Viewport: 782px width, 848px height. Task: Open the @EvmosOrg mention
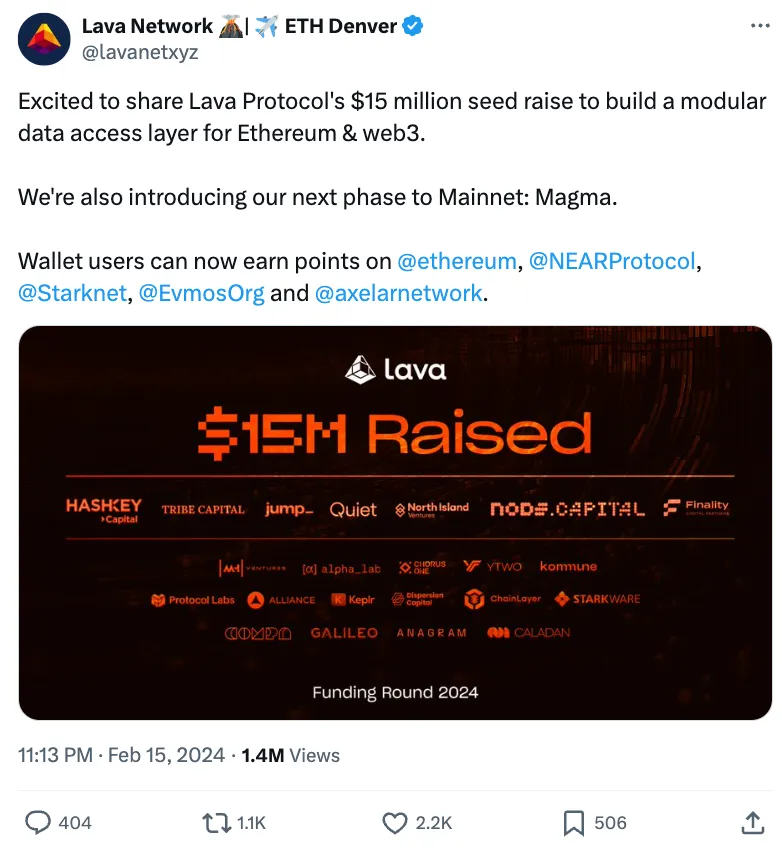coord(202,294)
